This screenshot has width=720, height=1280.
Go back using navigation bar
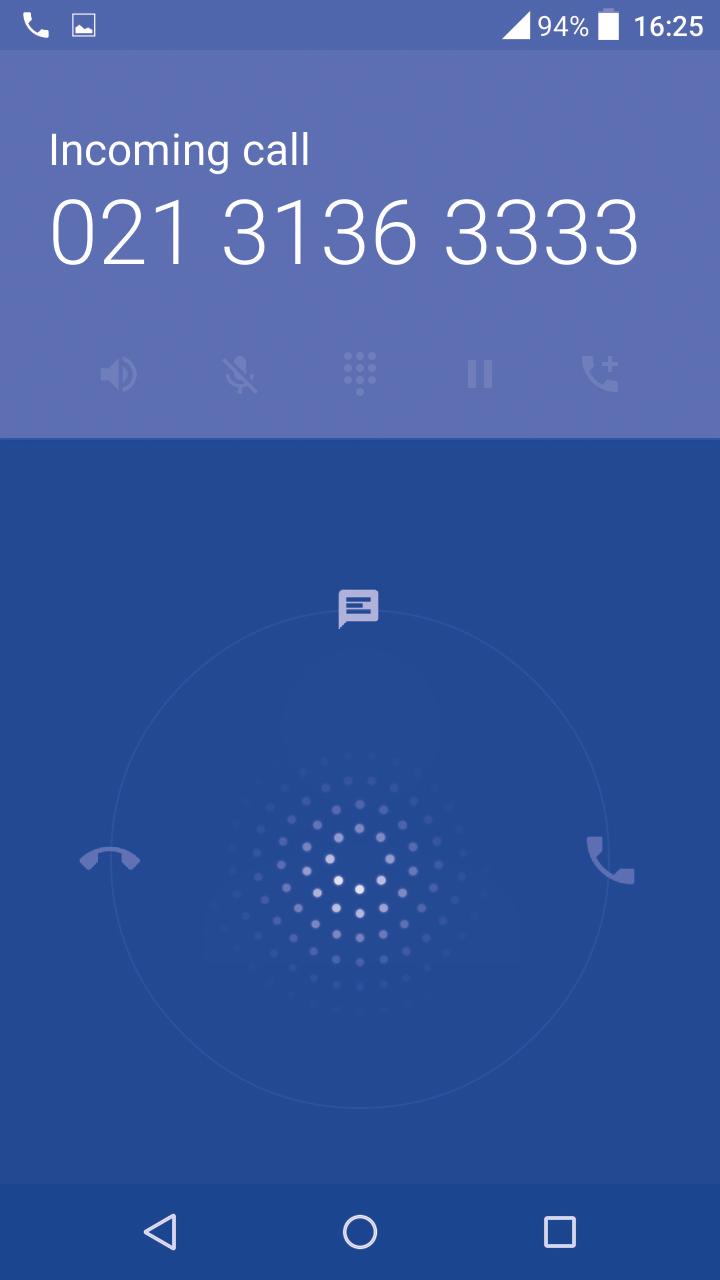(160, 1232)
